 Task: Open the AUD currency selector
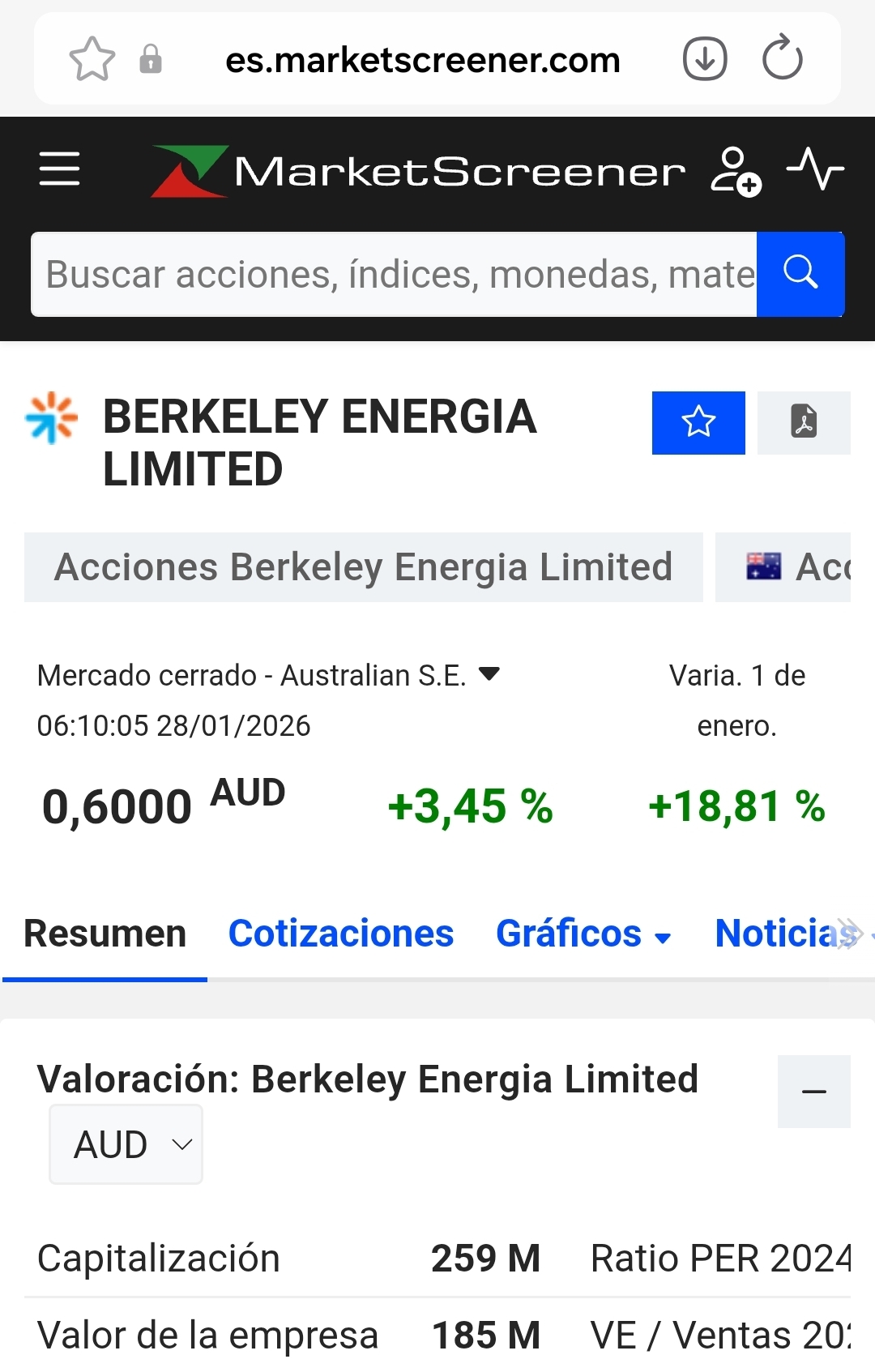click(x=126, y=1143)
